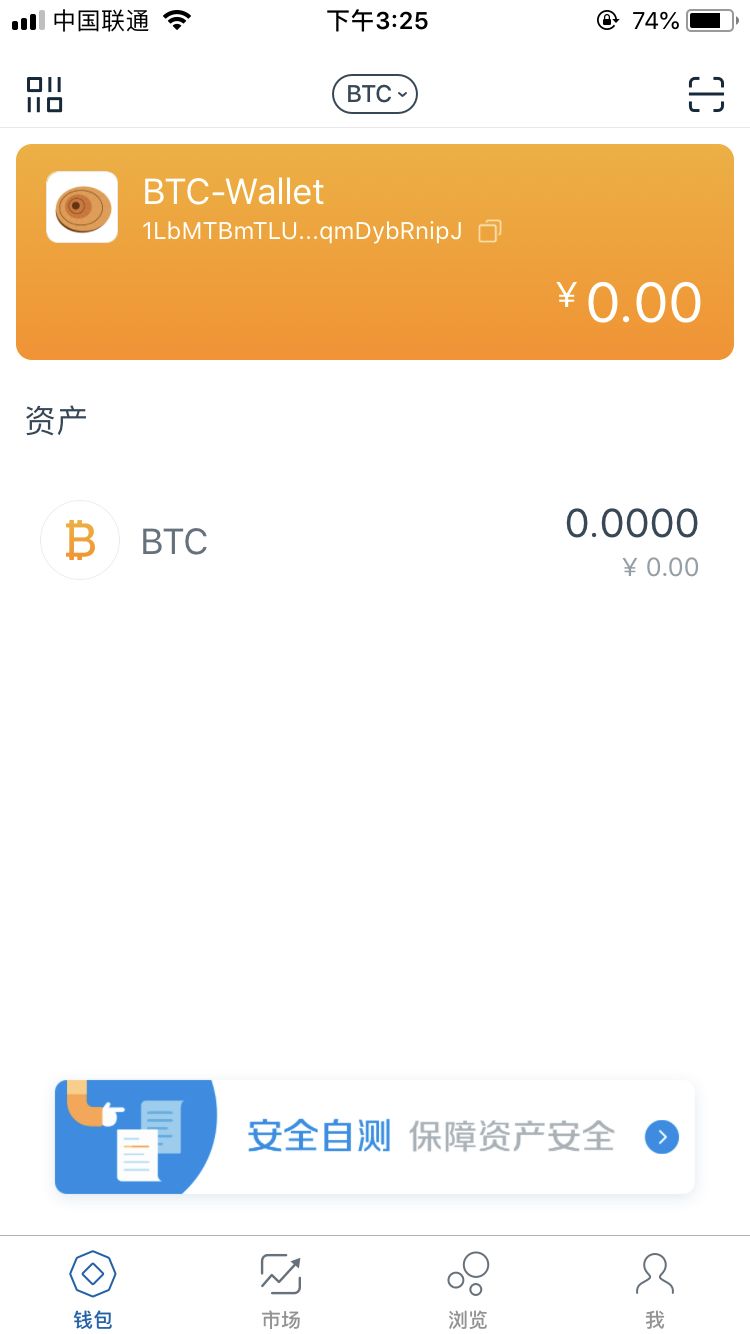Tap the truncated wallet address text
Image resolution: width=750 pixels, height=1334 pixels.
300,231
